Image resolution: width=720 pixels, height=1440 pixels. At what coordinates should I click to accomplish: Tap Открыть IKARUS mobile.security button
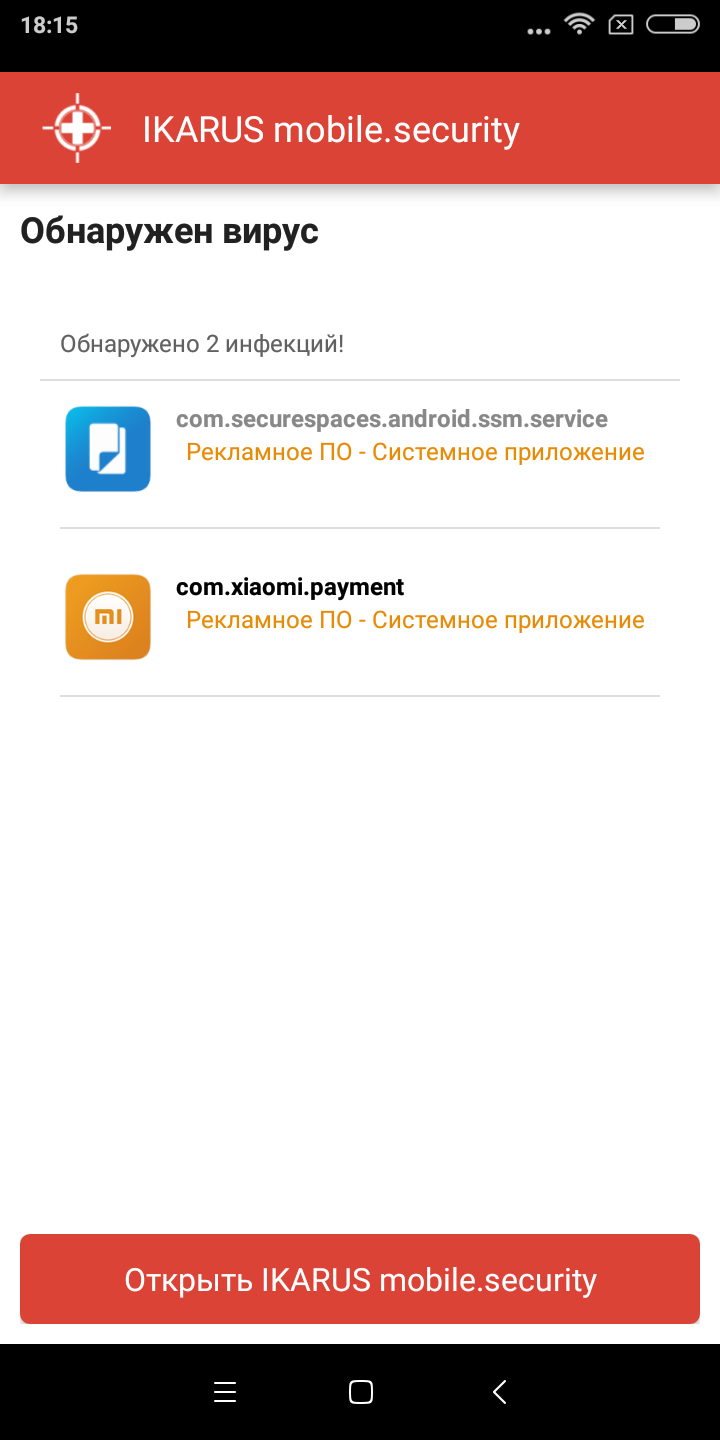click(x=360, y=1279)
